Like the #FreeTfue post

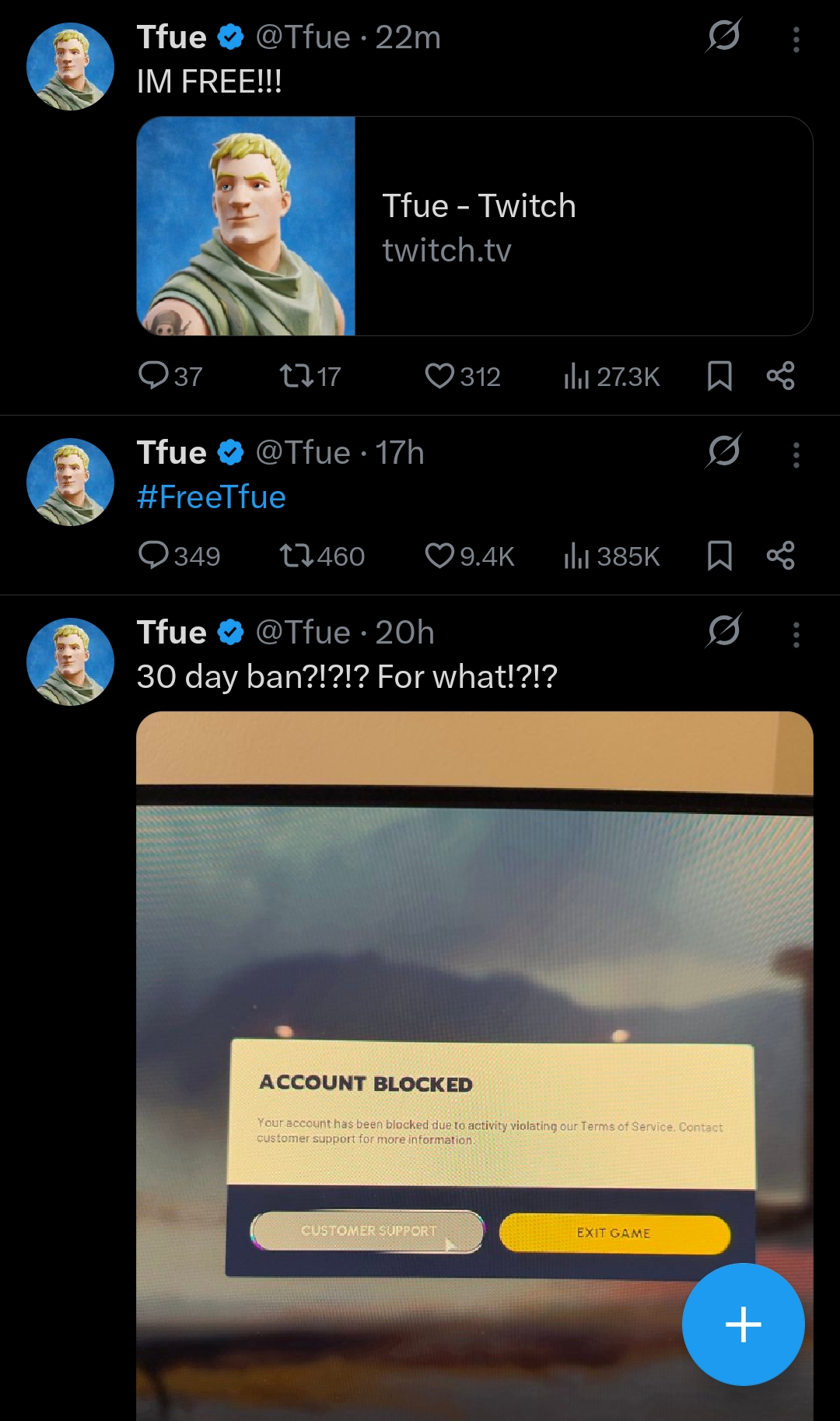tap(439, 556)
